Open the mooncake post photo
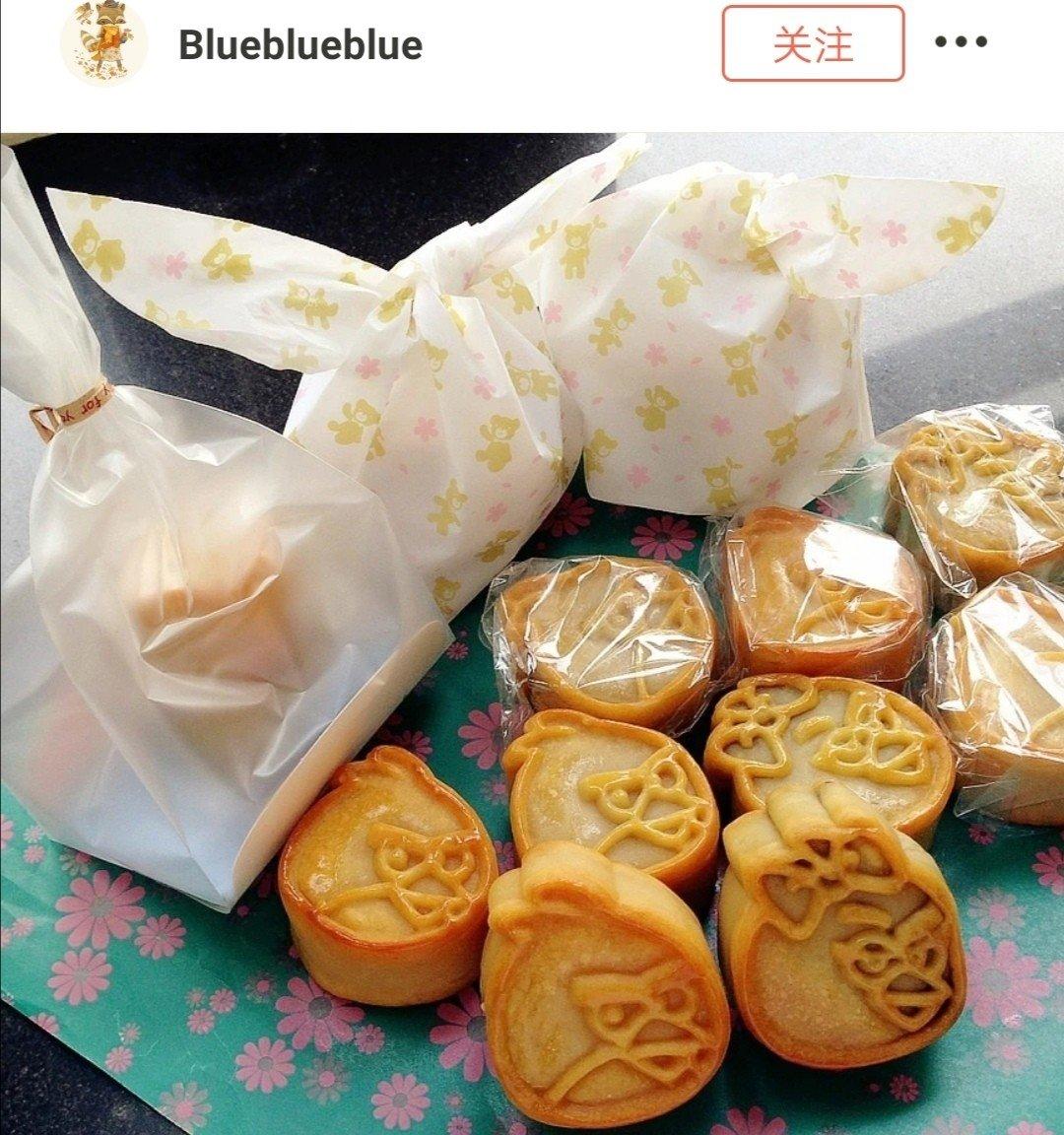The height and width of the screenshot is (1135, 1064). tap(532, 631)
